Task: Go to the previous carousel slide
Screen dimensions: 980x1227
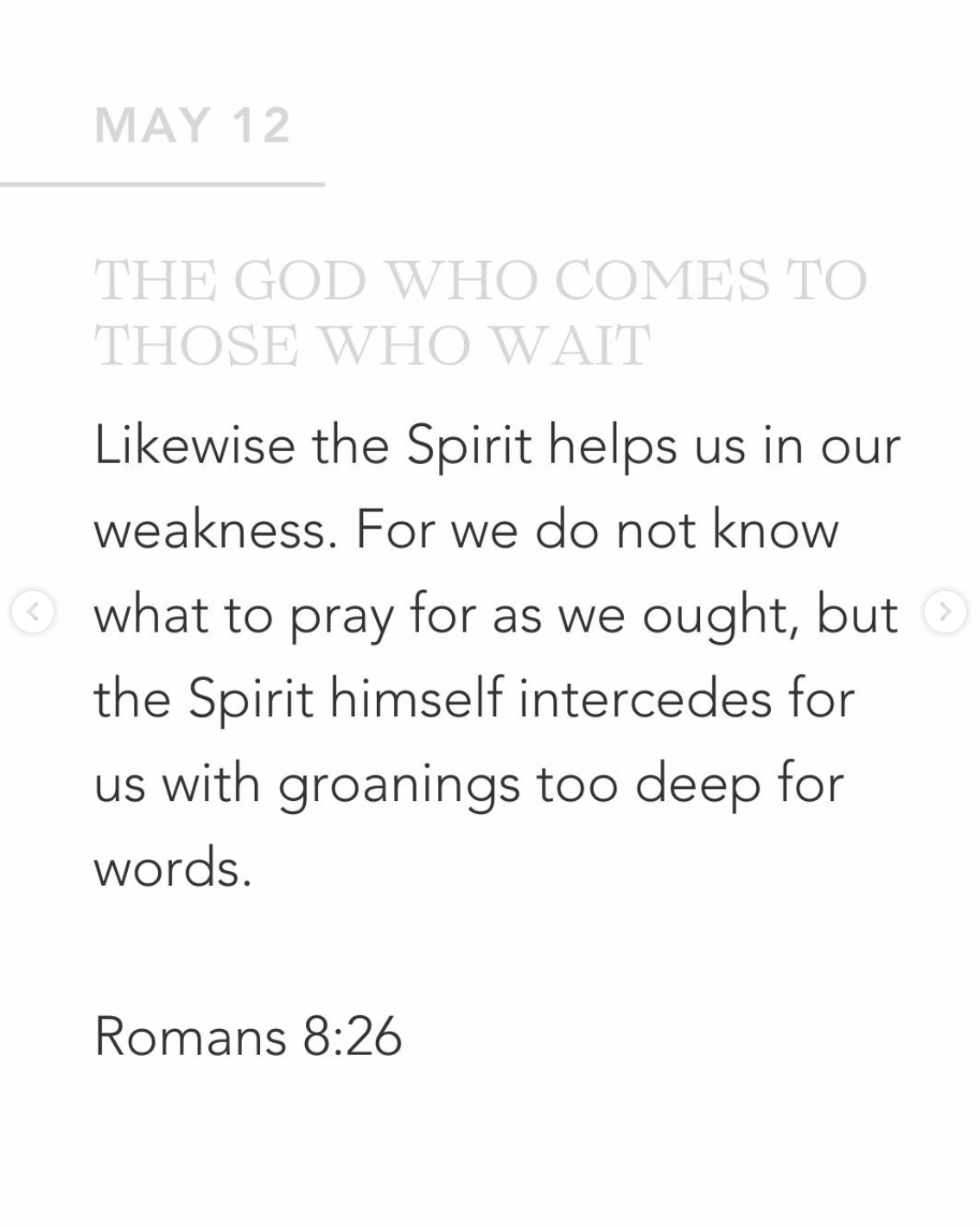Action: click(33, 613)
